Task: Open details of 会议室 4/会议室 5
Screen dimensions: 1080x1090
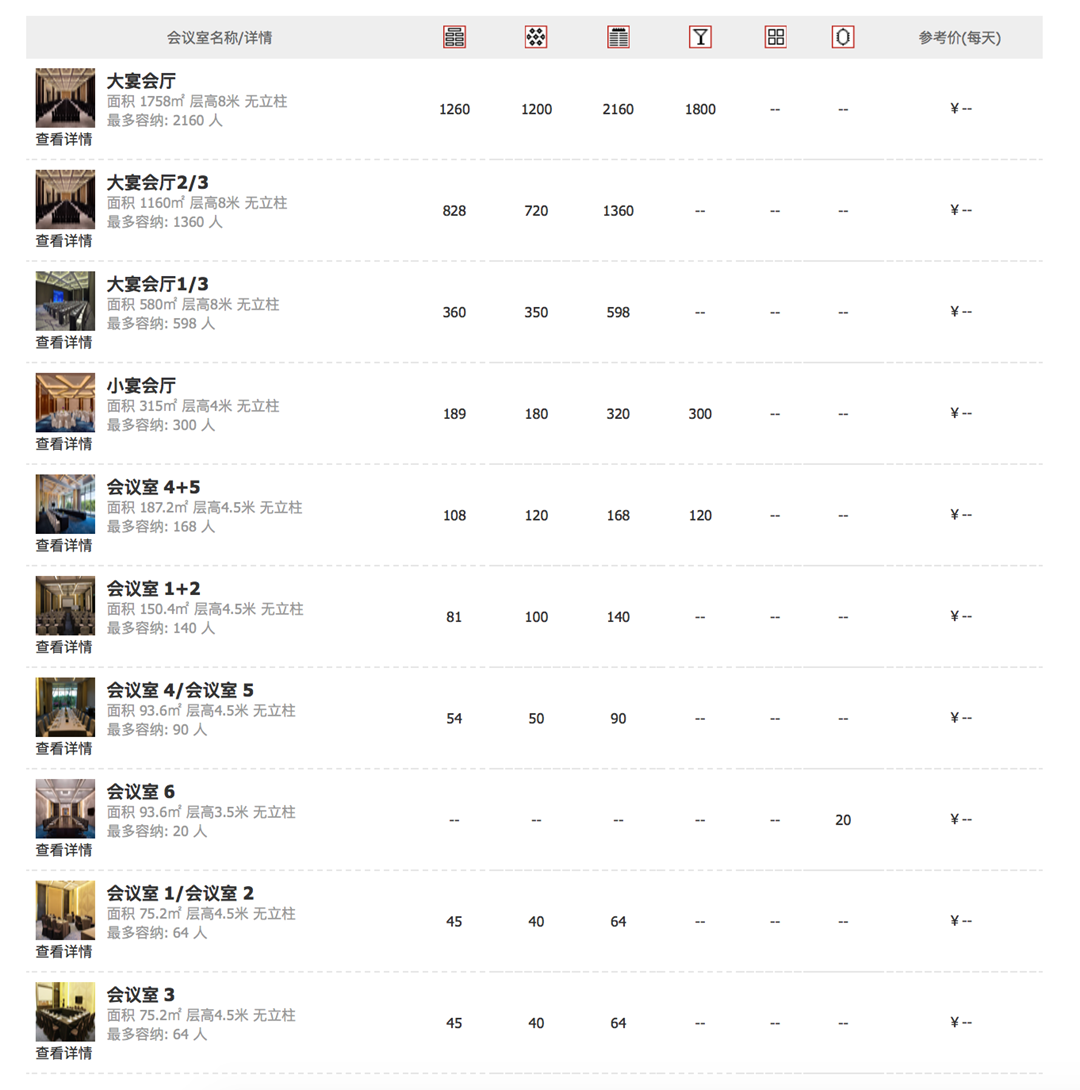Action: 64,748
